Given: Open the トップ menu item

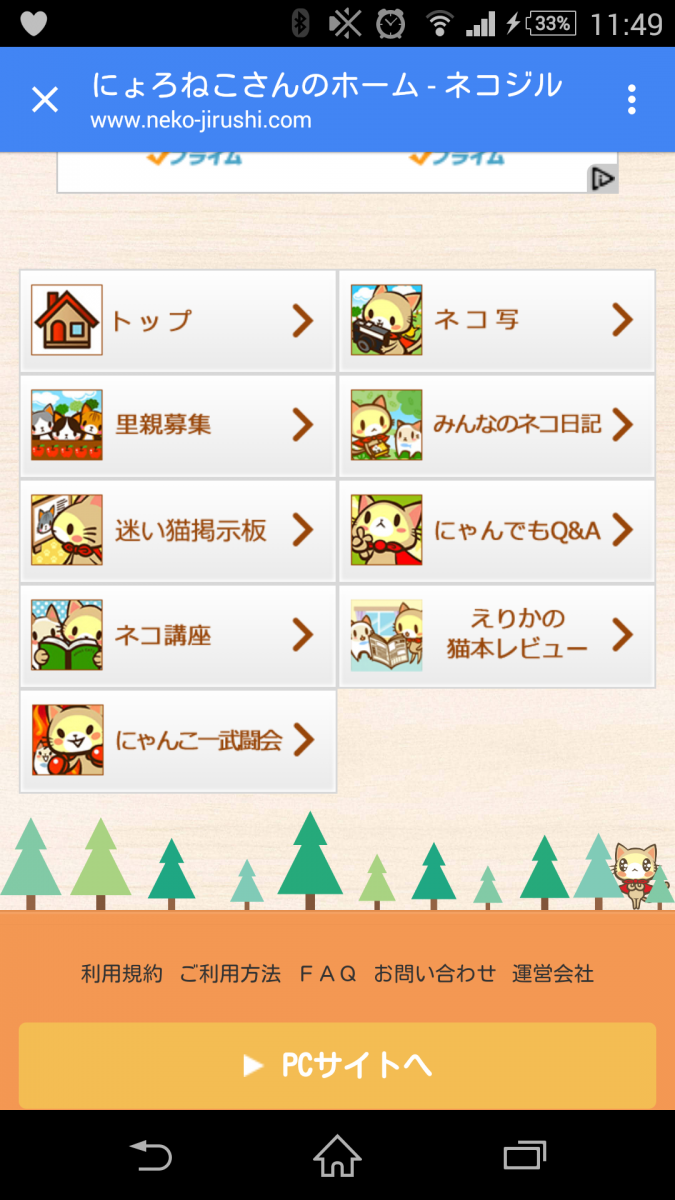Looking at the screenshot, I should point(178,321).
